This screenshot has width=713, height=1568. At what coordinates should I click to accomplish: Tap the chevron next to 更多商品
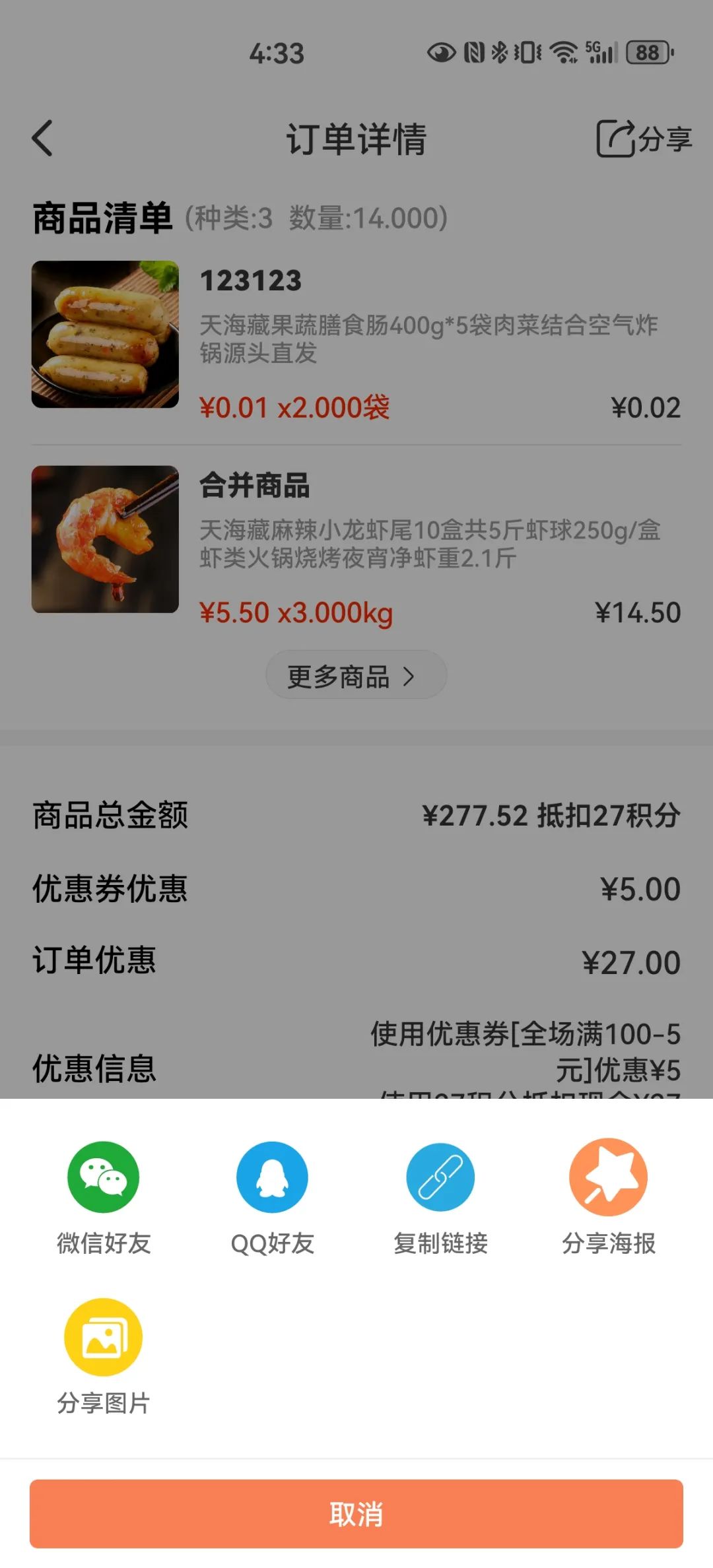411,674
